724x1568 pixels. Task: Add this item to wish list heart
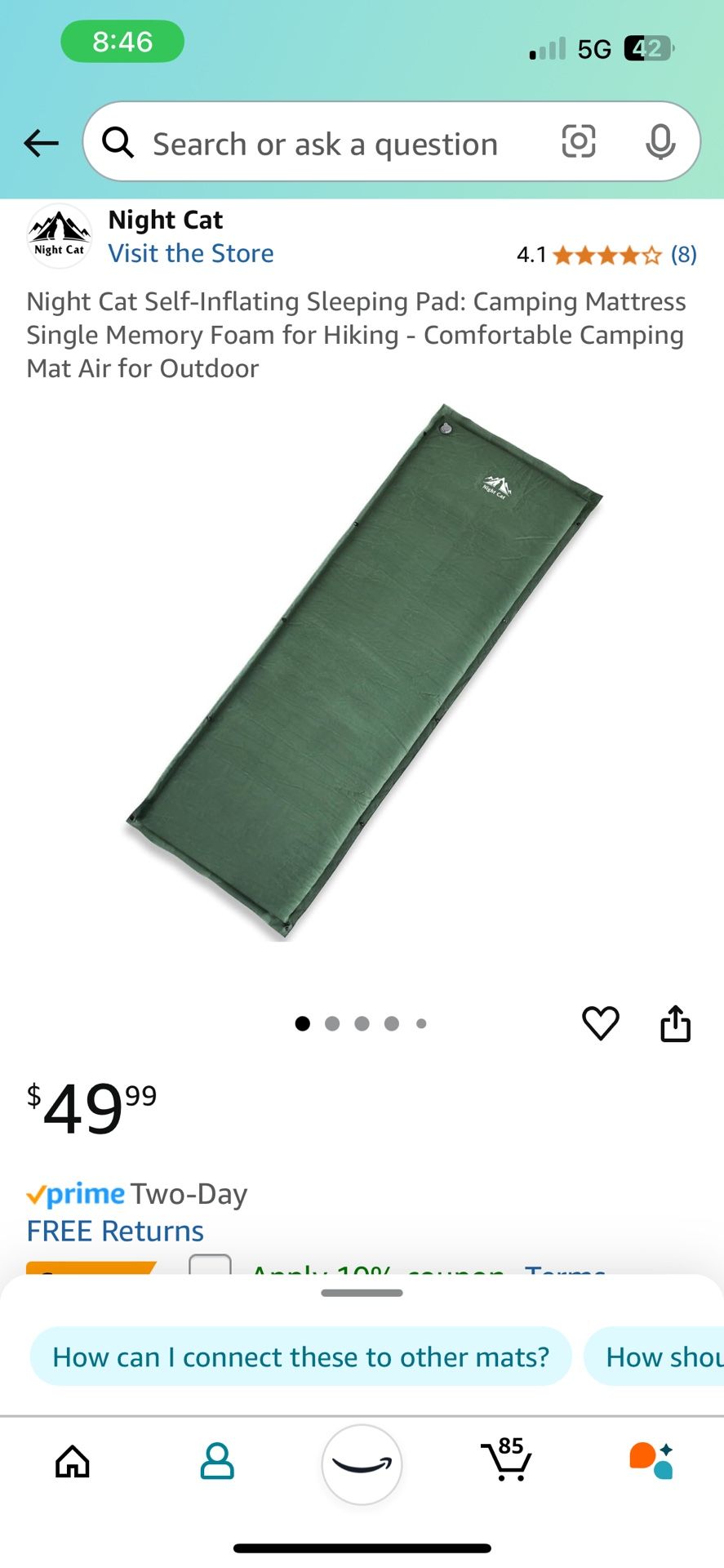point(600,1022)
